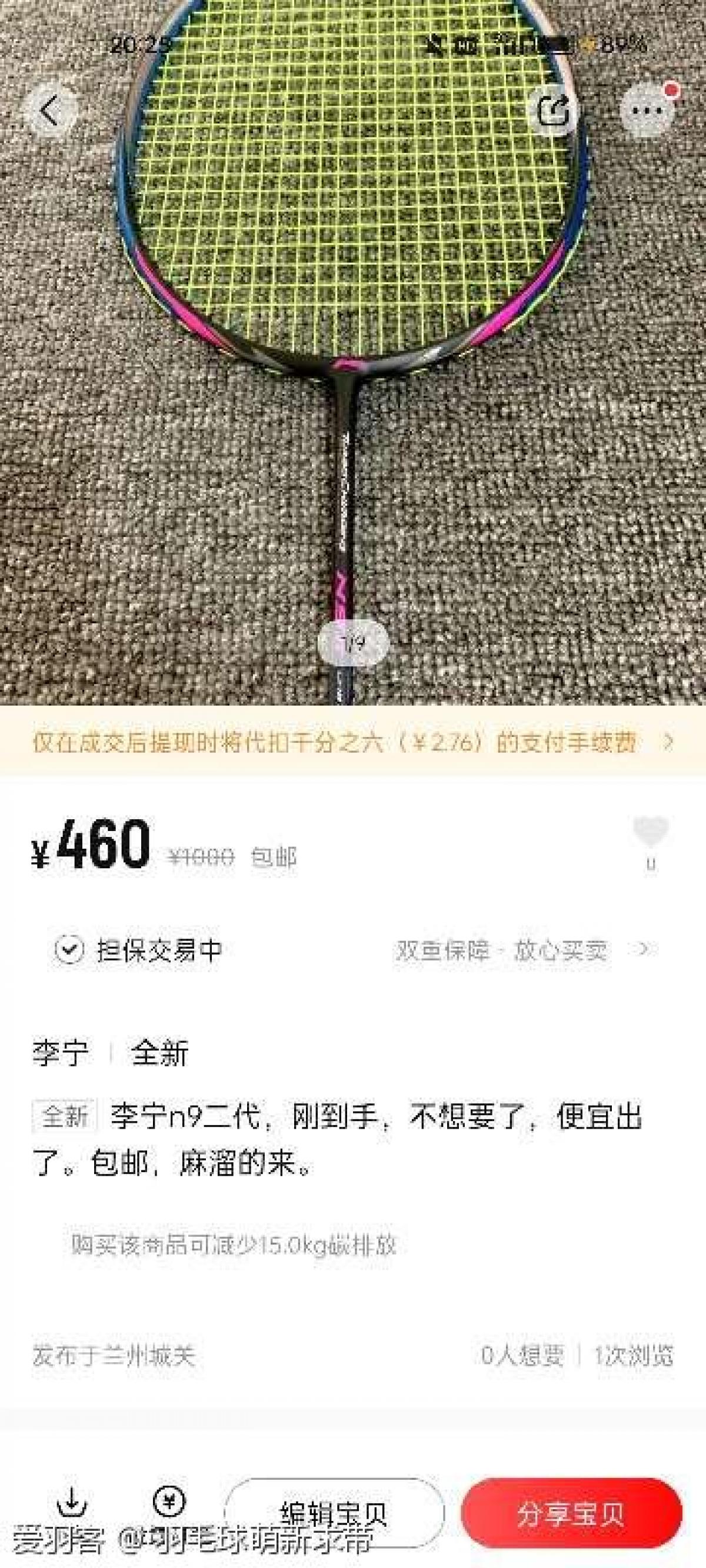Tap the 编辑宝贝 button
This screenshot has height=1568, width=706.
[x=334, y=1514]
